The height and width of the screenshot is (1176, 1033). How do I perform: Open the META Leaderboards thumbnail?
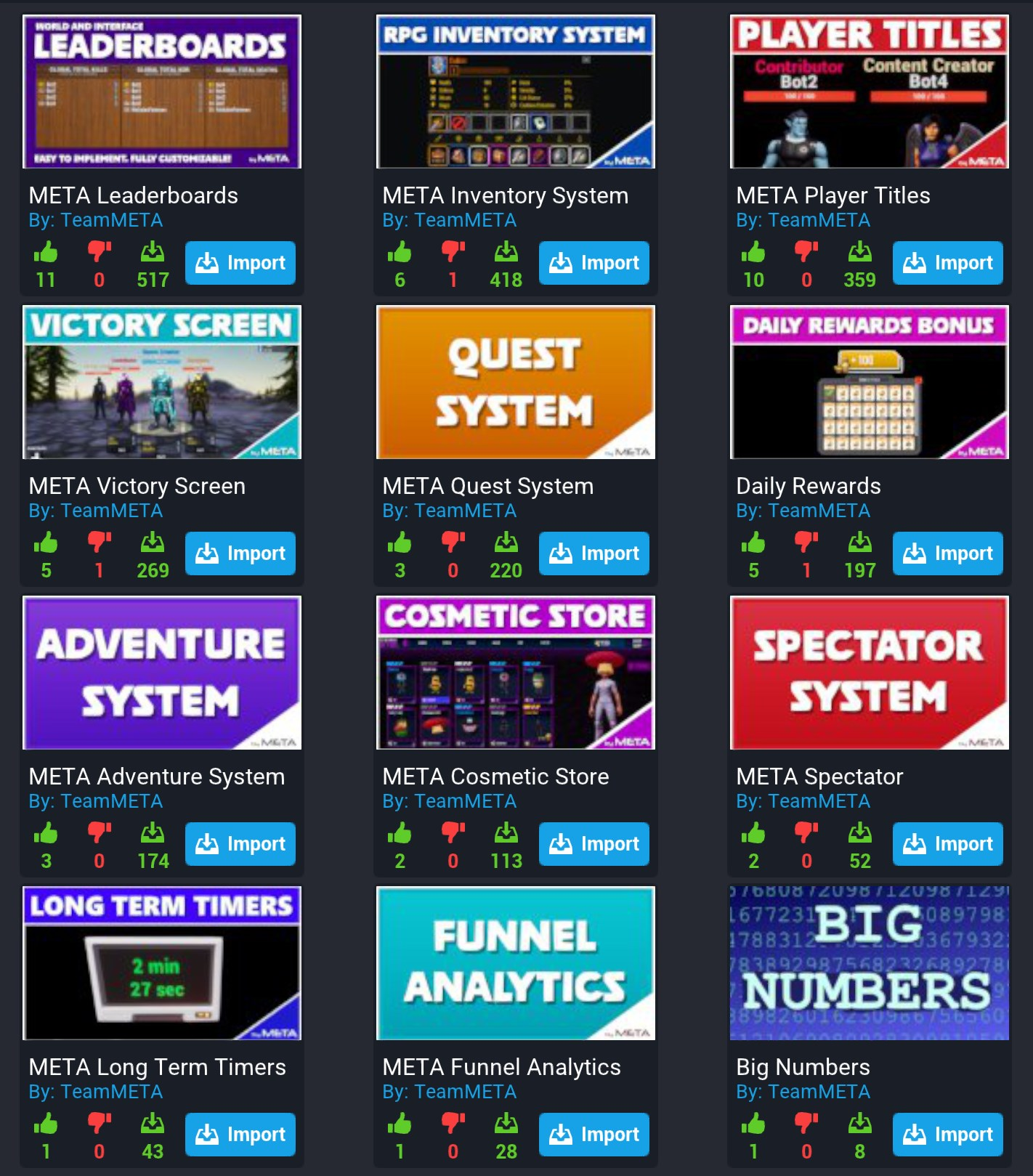click(x=162, y=92)
